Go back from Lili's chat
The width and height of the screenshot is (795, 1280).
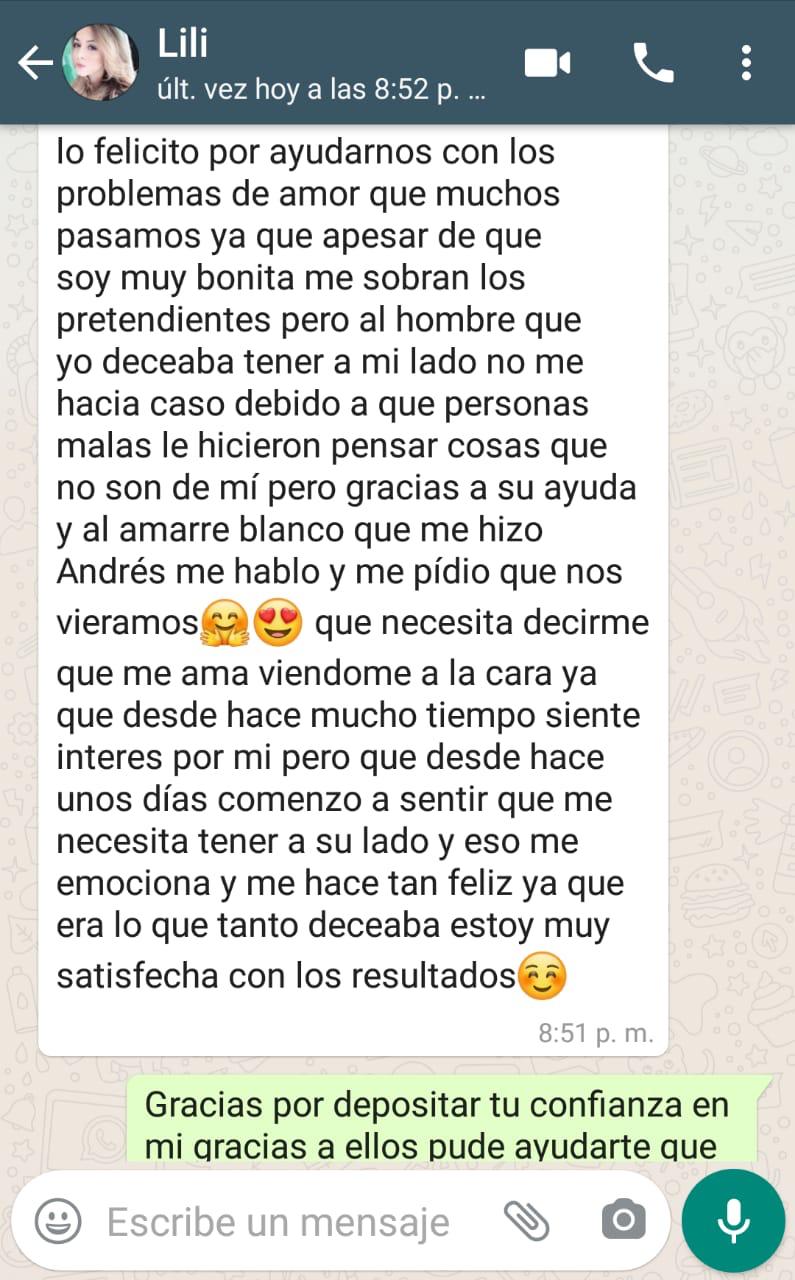pos(35,63)
